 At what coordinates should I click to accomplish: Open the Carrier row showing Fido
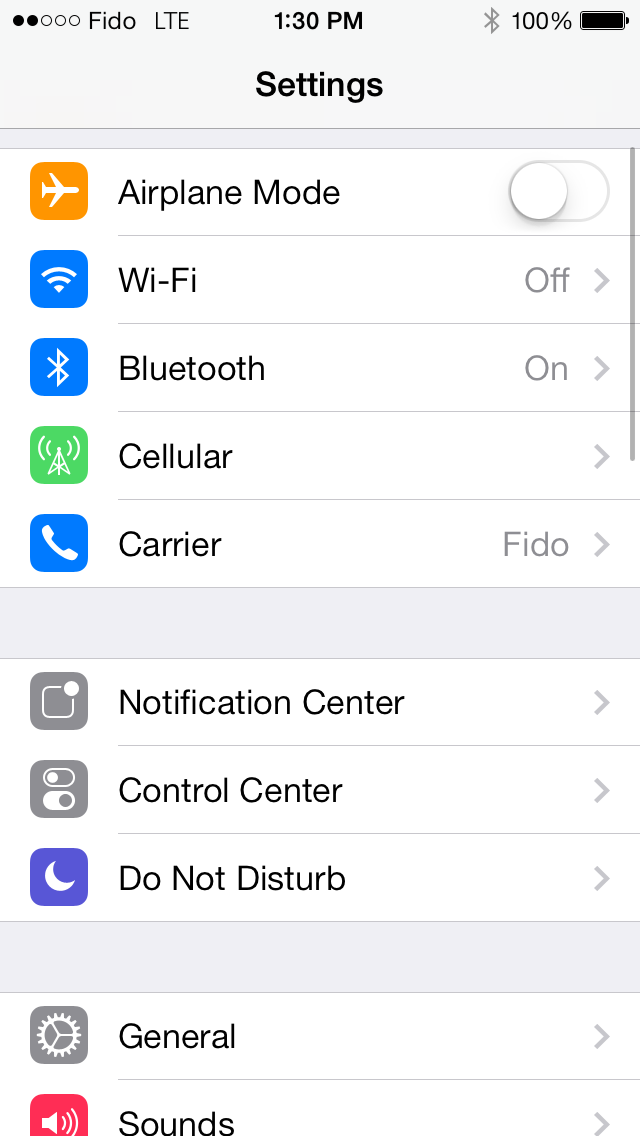[x=320, y=544]
